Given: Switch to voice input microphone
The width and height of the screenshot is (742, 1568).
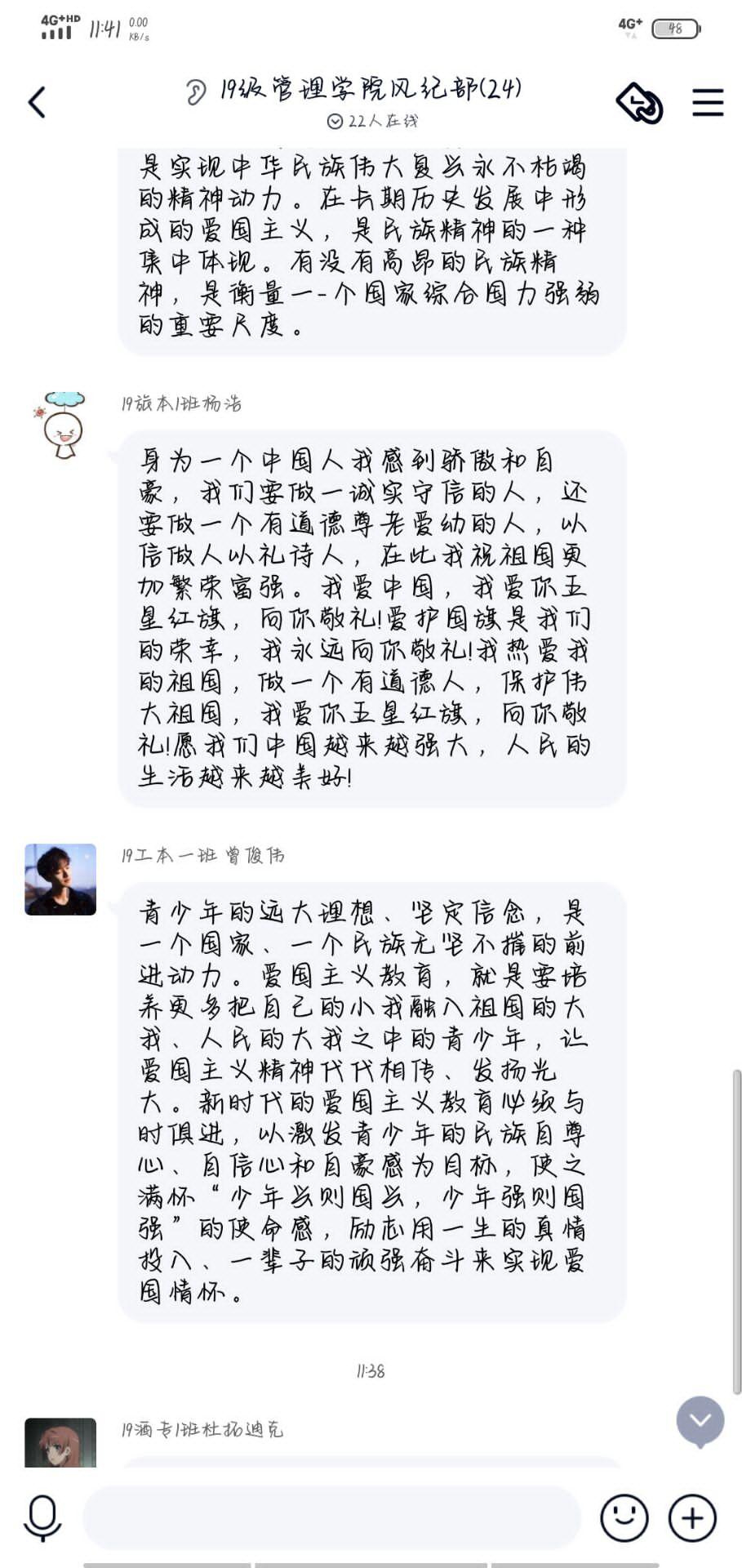Looking at the screenshot, I should pyautogui.click(x=42, y=1517).
